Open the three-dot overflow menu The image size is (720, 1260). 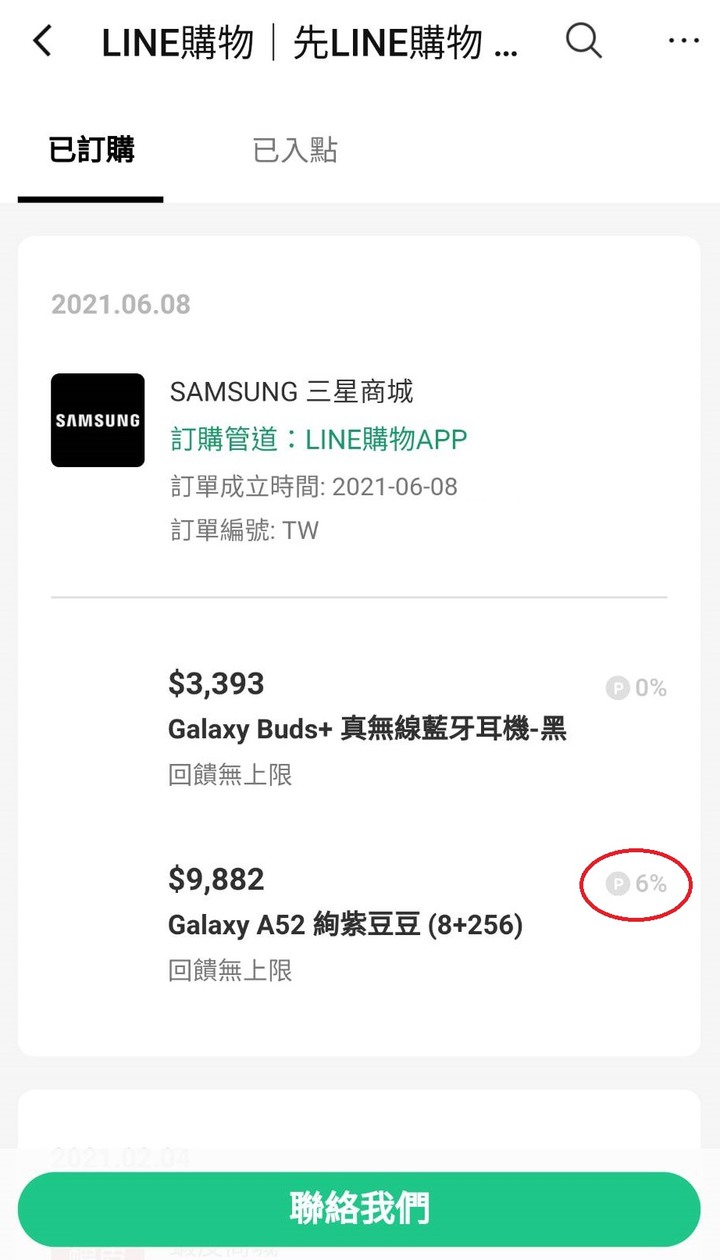pyautogui.click(x=683, y=41)
